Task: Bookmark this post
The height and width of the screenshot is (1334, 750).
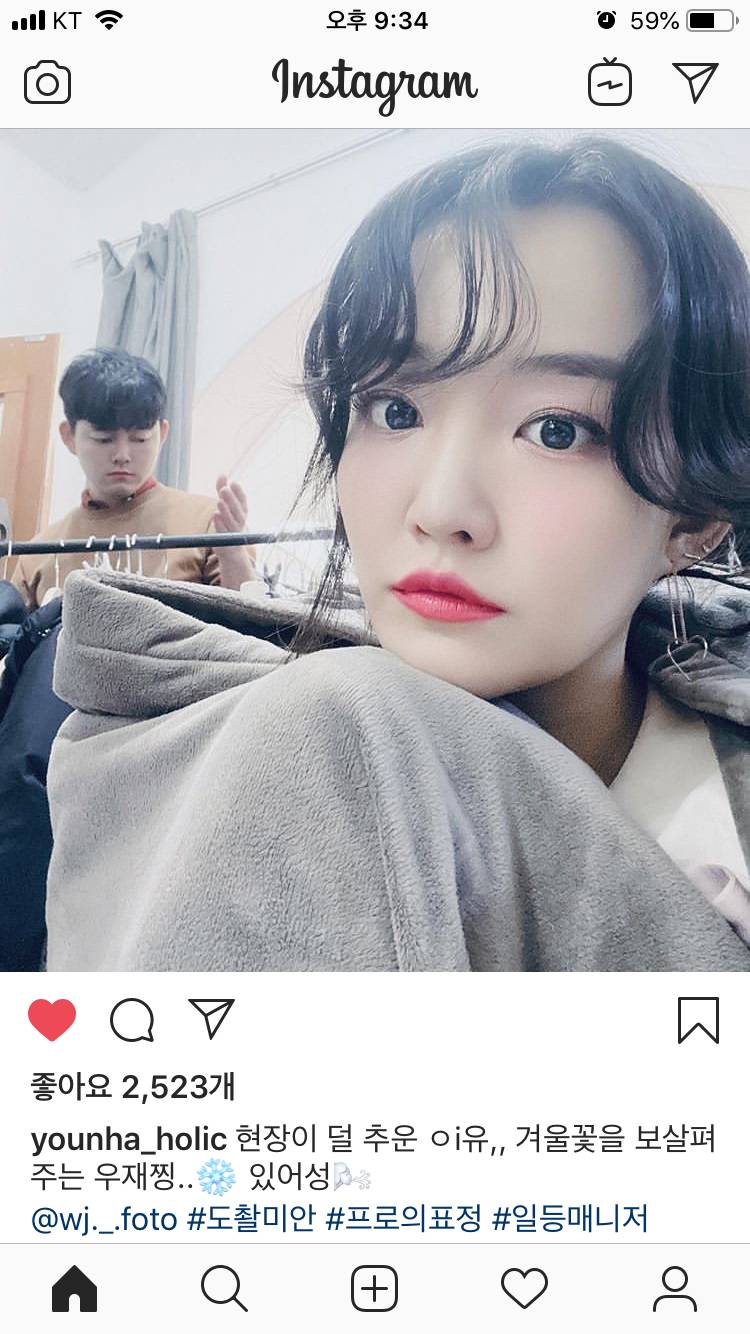Action: coord(698,1020)
